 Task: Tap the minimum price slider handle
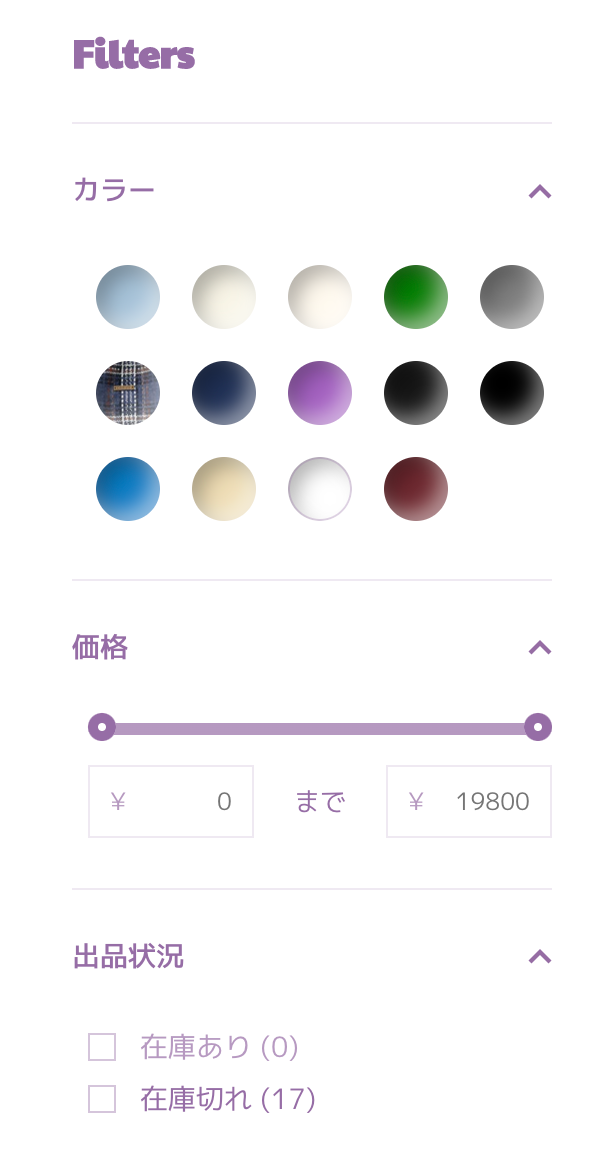102,727
